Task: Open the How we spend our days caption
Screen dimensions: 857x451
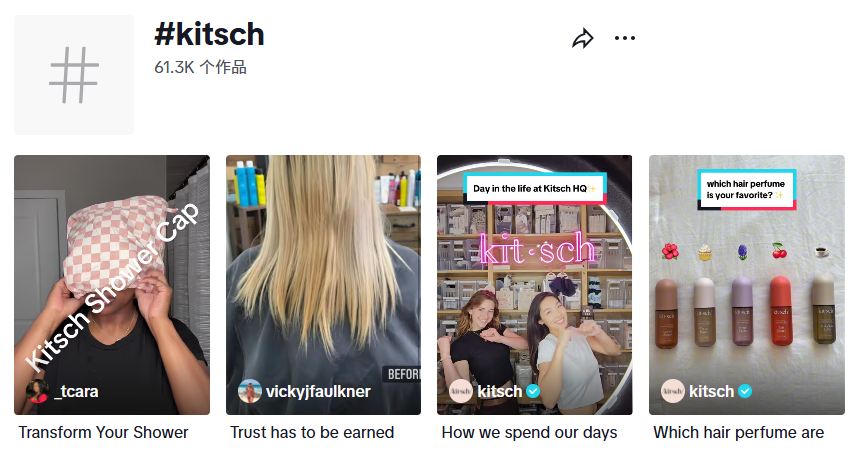Action: point(530,433)
